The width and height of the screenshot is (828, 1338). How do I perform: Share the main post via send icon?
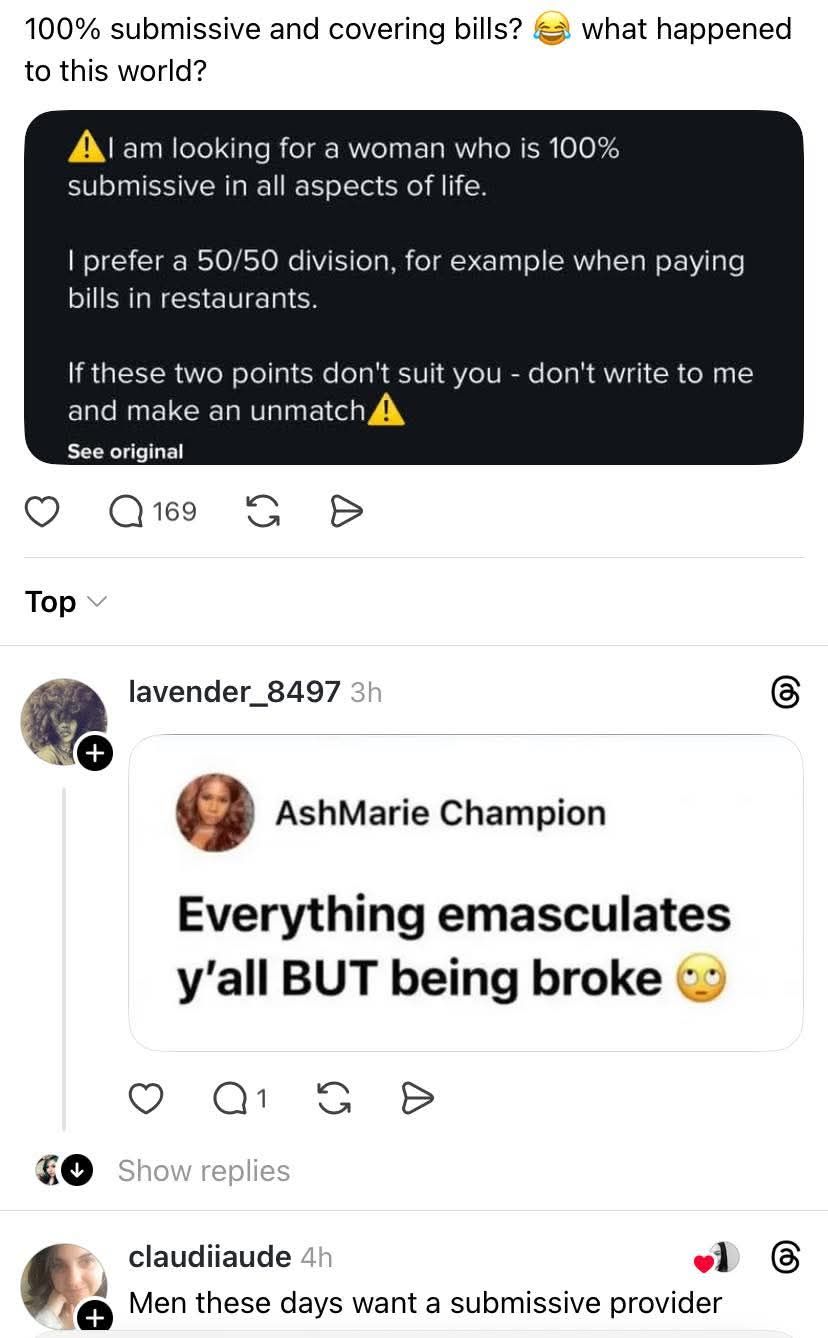click(x=345, y=512)
